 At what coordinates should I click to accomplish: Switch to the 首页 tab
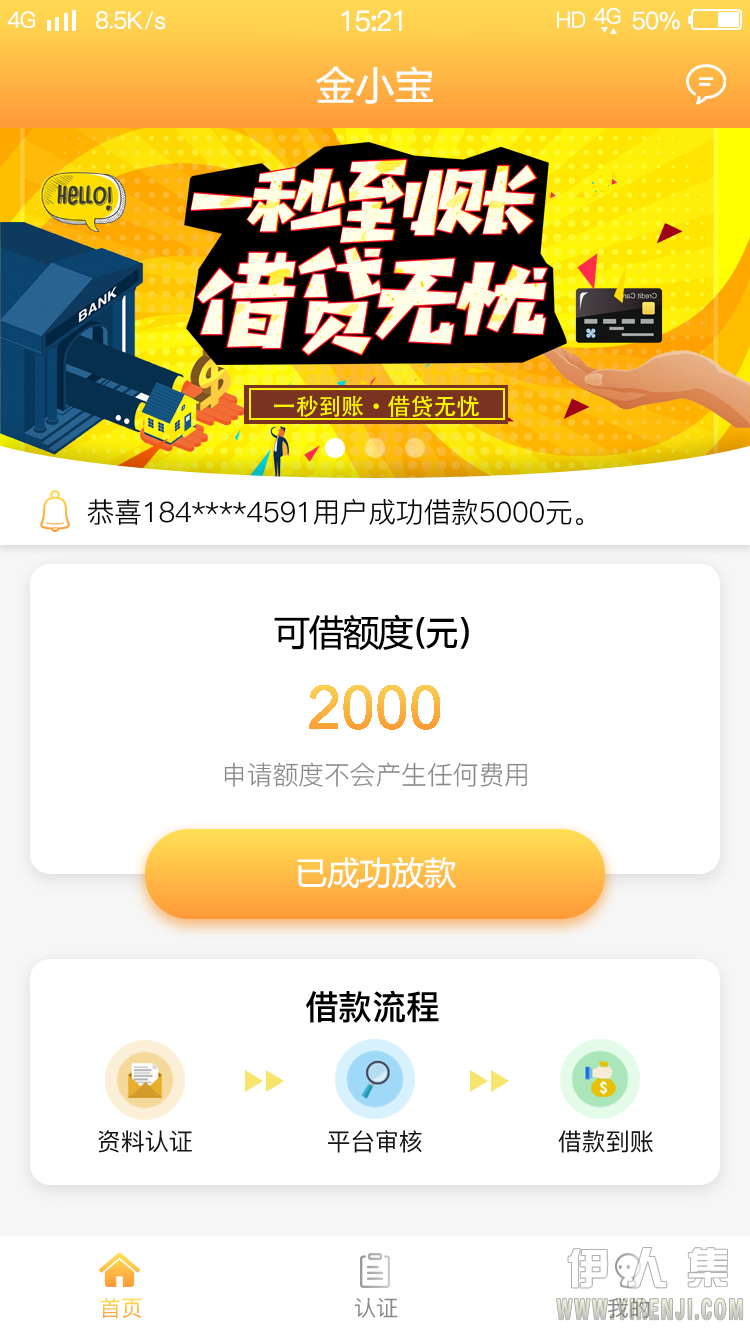pos(121,1286)
